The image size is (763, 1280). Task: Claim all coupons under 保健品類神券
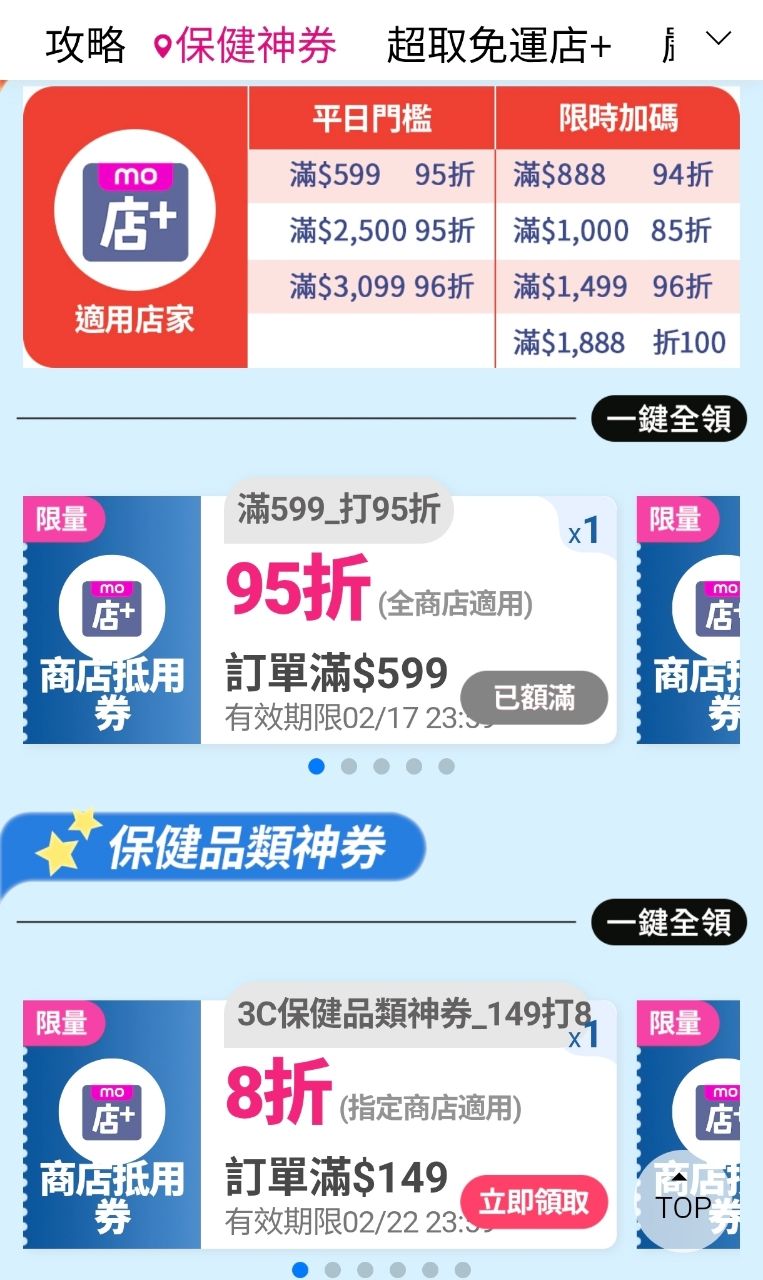(x=668, y=922)
